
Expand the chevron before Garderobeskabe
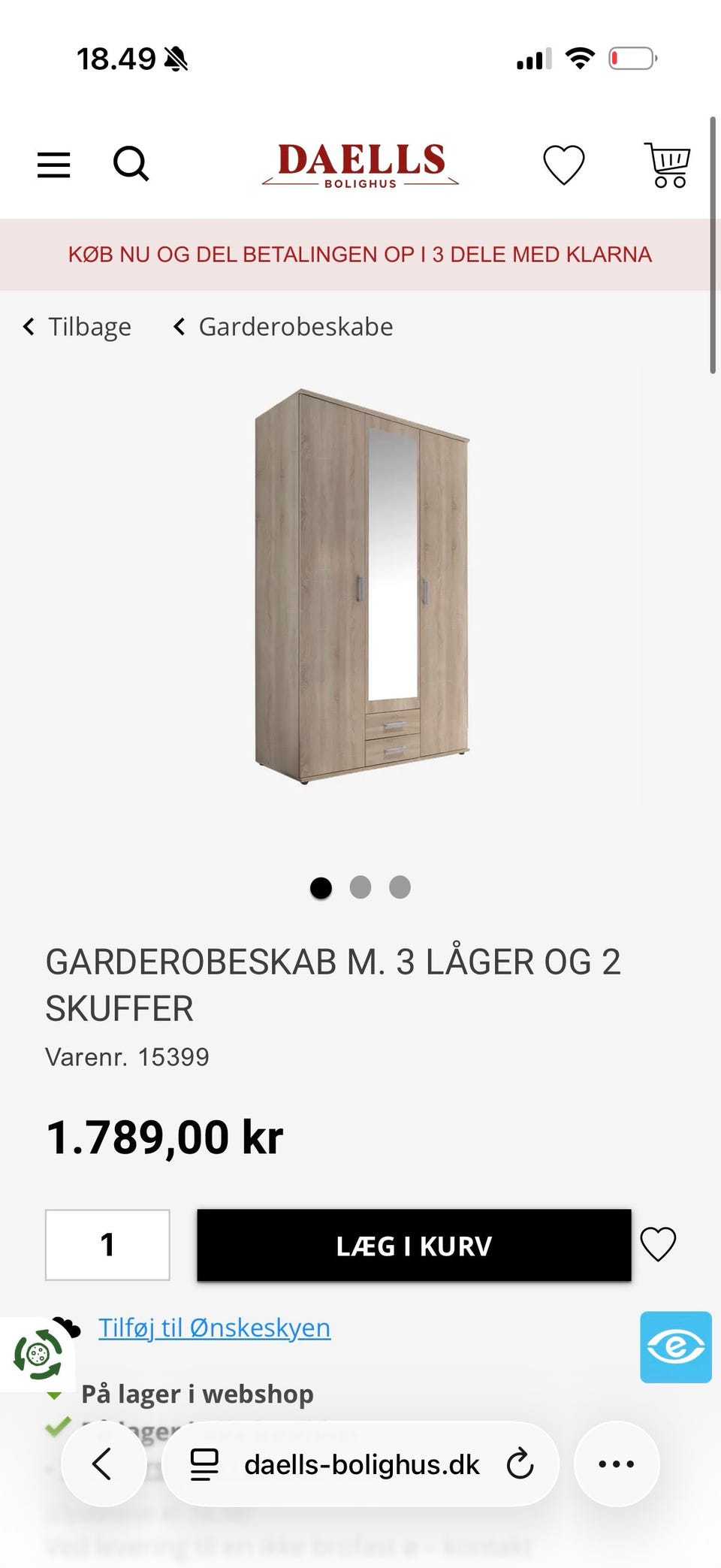(x=179, y=326)
